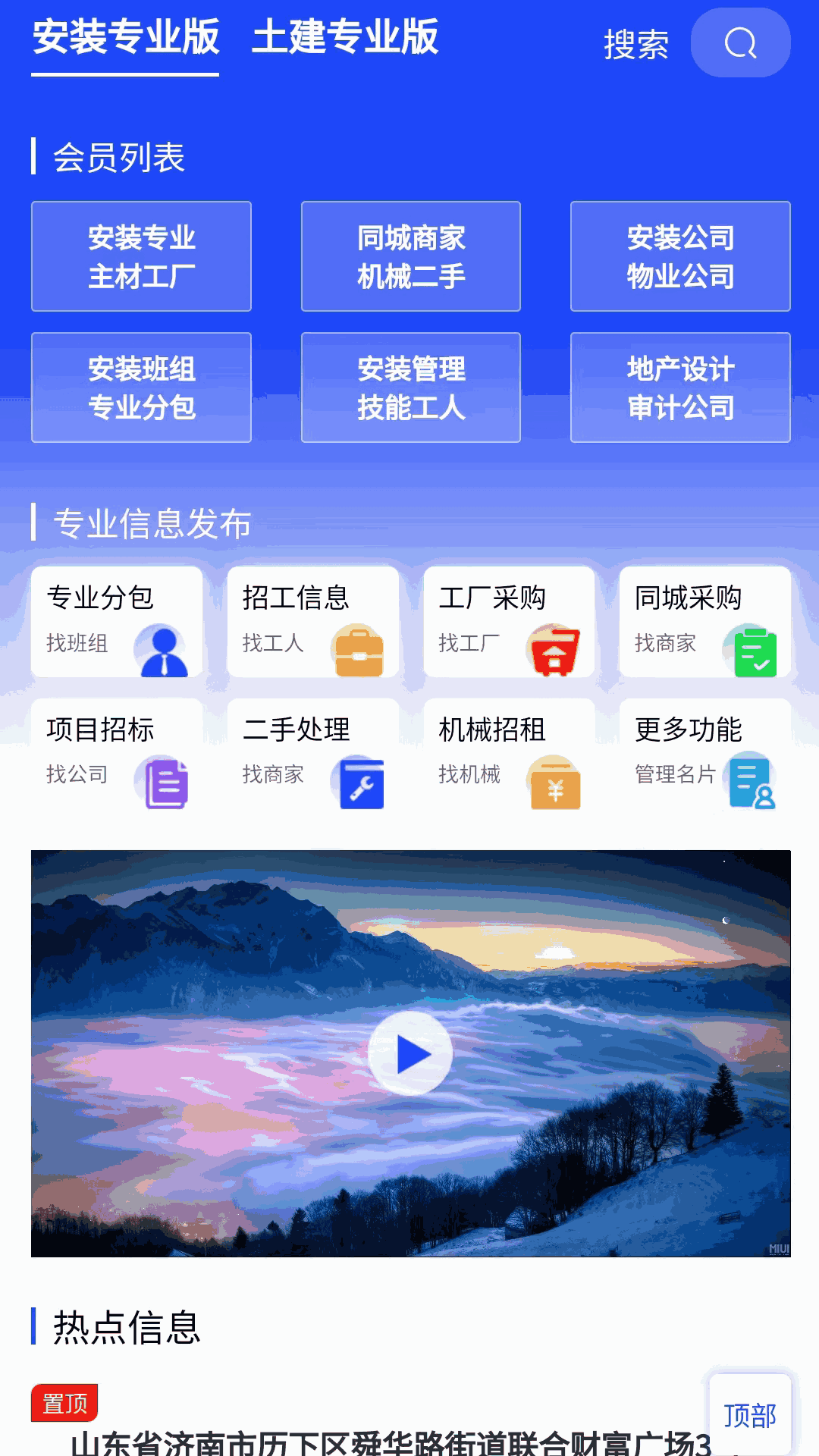Open 同城采购 找商家 card

click(704, 621)
